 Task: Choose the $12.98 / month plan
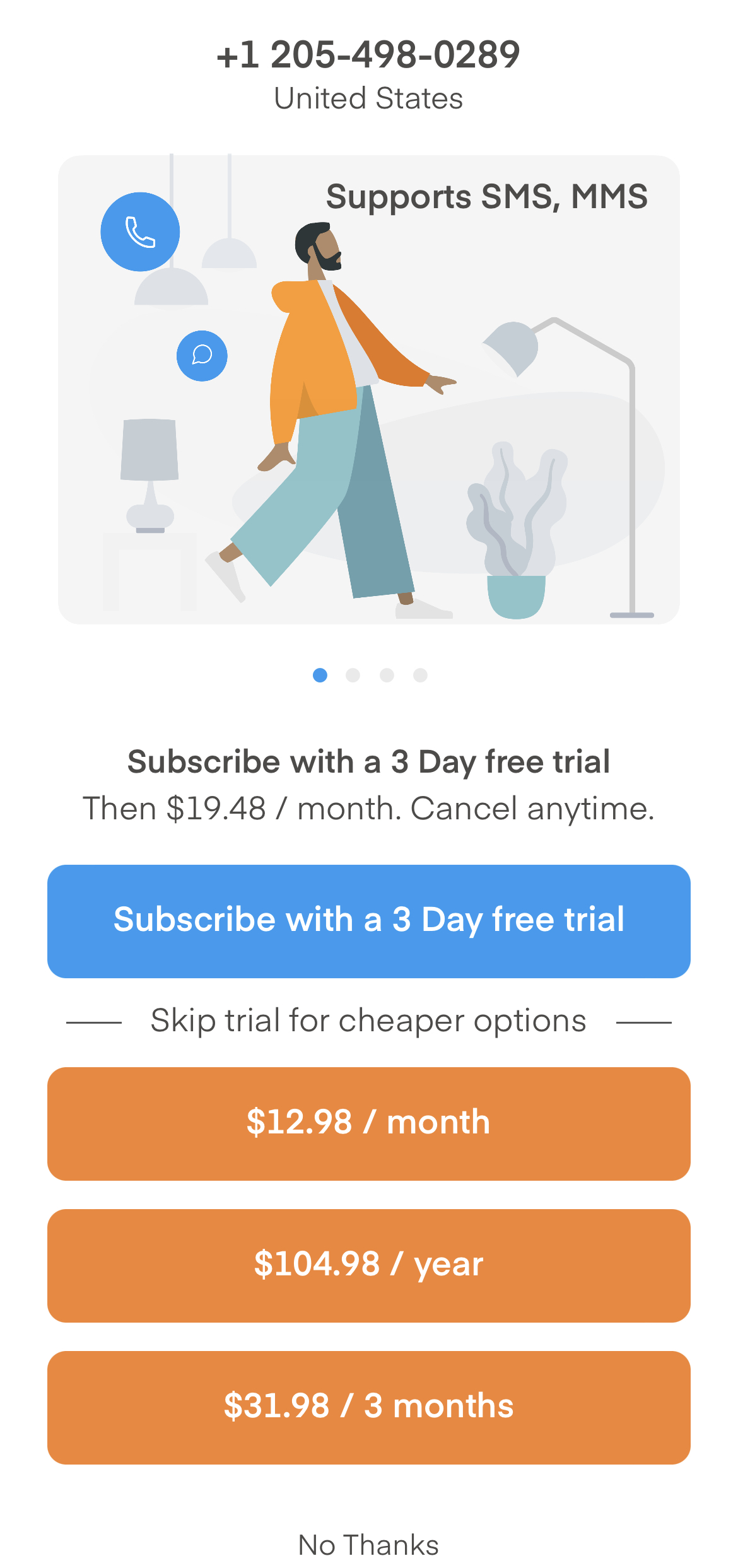click(368, 1123)
